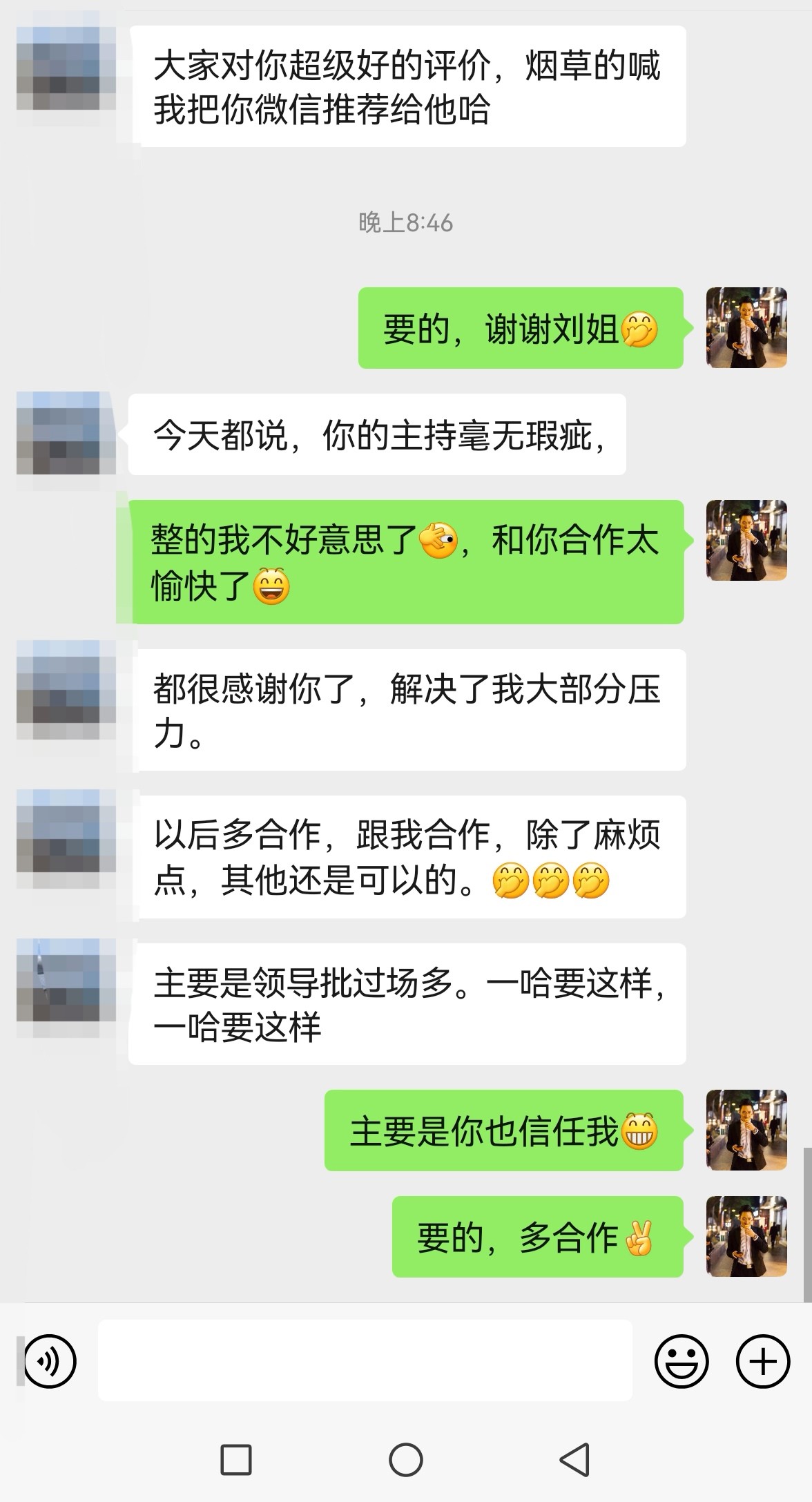Open my avatar beside 主要是你也信任我

pyautogui.click(x=746, y=1130)
